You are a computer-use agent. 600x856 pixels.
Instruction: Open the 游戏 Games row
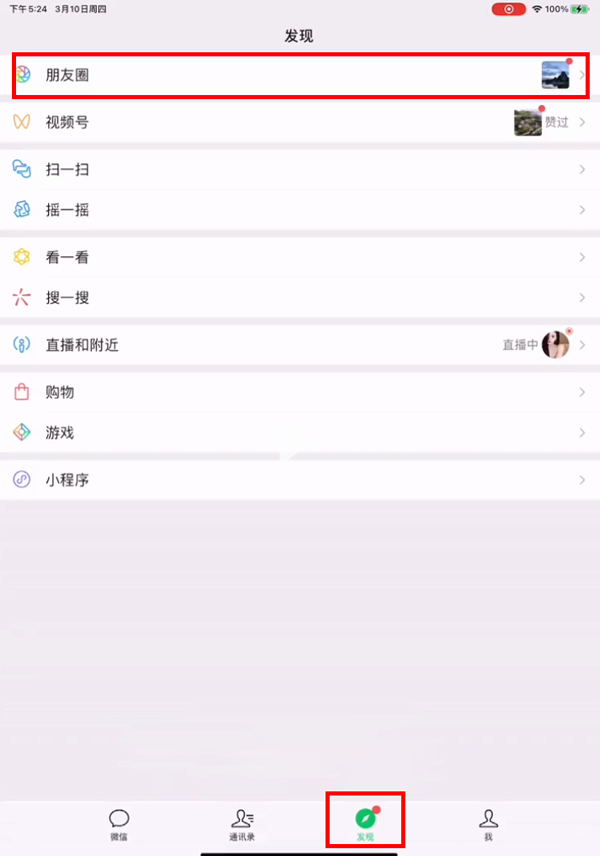click(x=300, y=433)
